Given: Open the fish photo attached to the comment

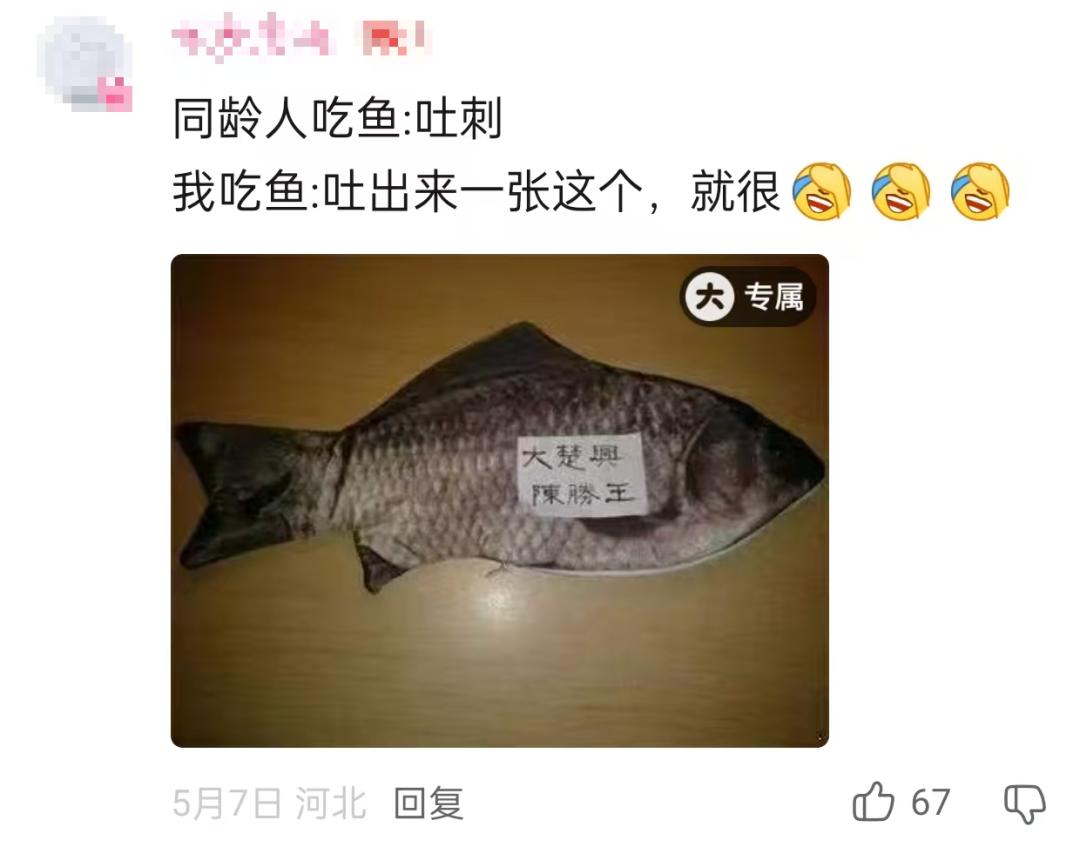Looking at the screenshot, I should point(499,500).
